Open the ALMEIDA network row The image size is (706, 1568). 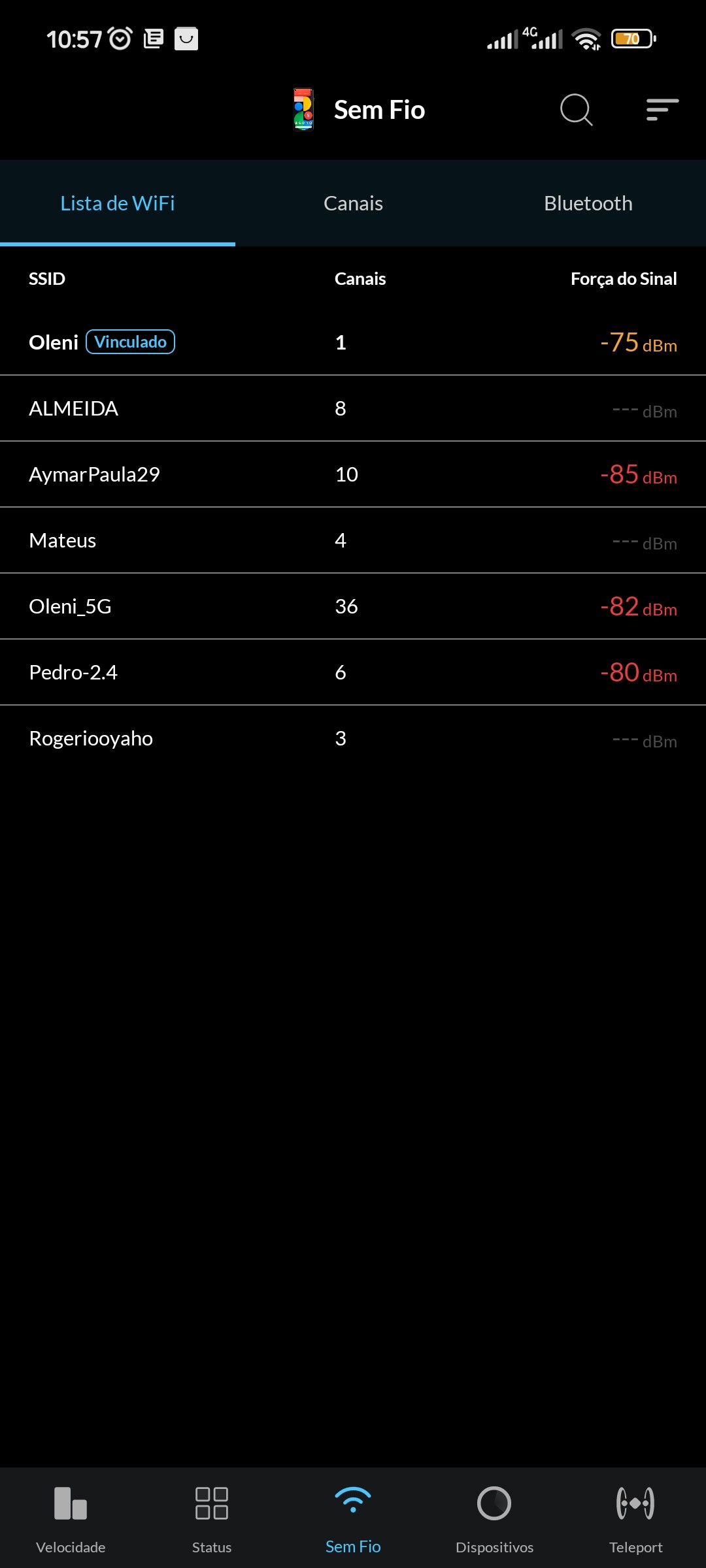pyautogui.click(x=353, y=409)
